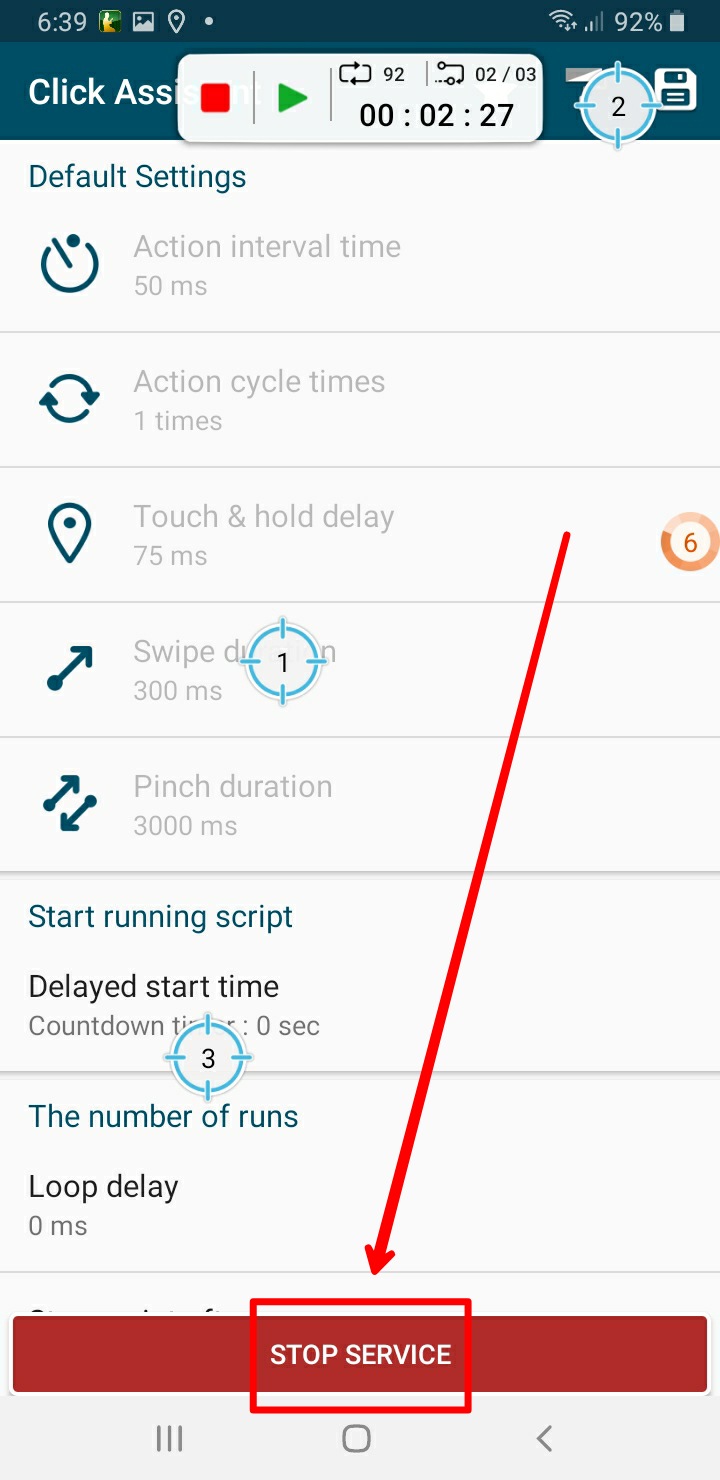This screenshot has height=1480, width=720.
Task: Open Loop delay setting
Action: point(104,1204)
